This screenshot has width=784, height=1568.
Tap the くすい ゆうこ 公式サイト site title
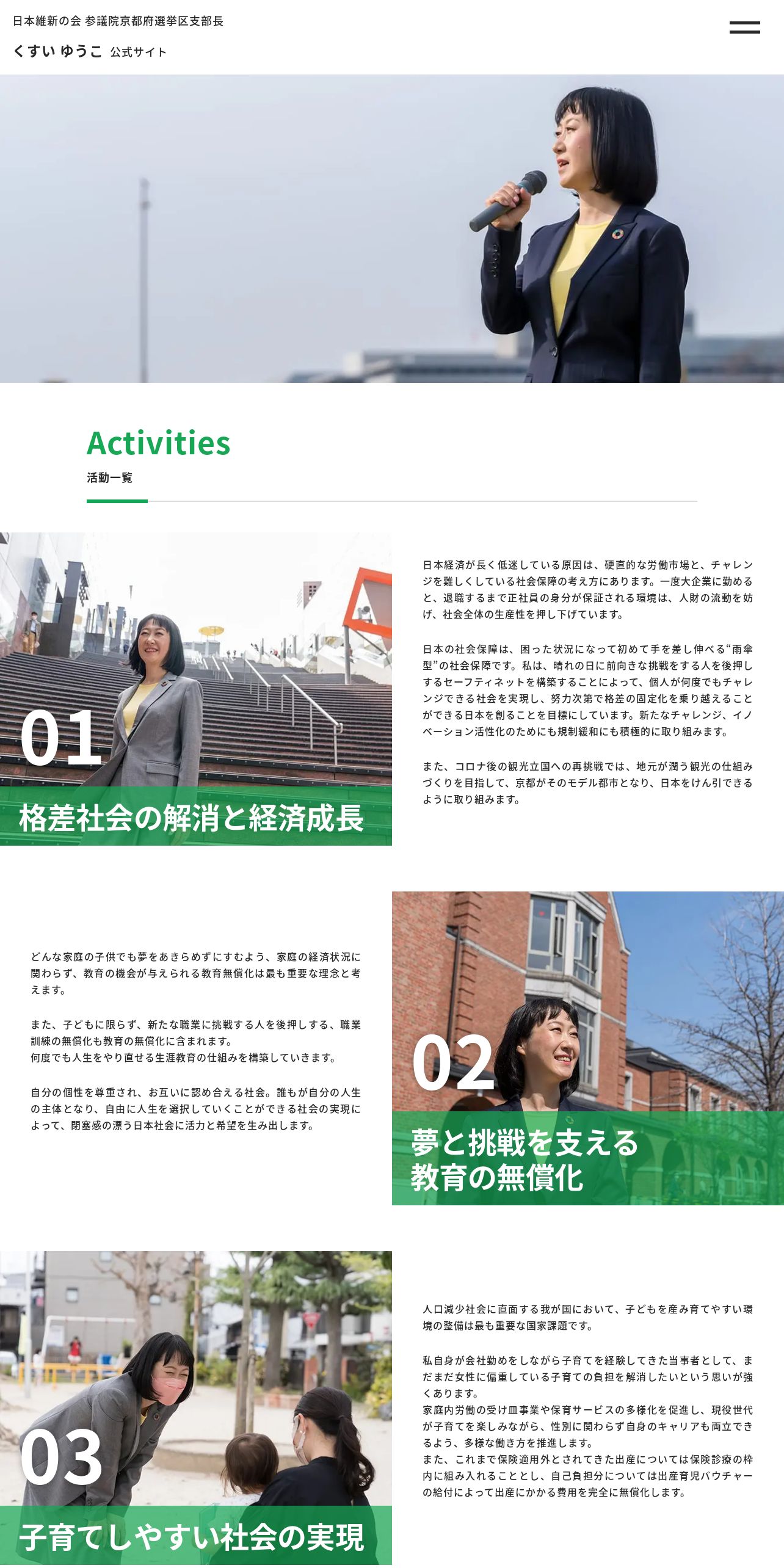(90, 51)
